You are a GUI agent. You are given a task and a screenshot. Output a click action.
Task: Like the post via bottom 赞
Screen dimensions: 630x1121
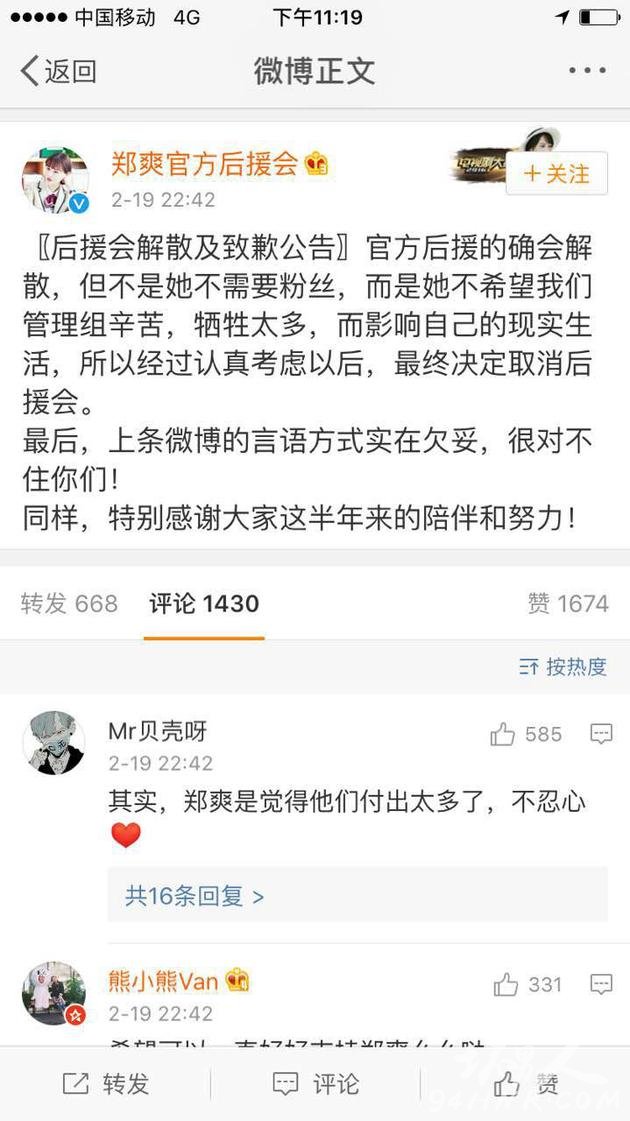[526, 1083]
